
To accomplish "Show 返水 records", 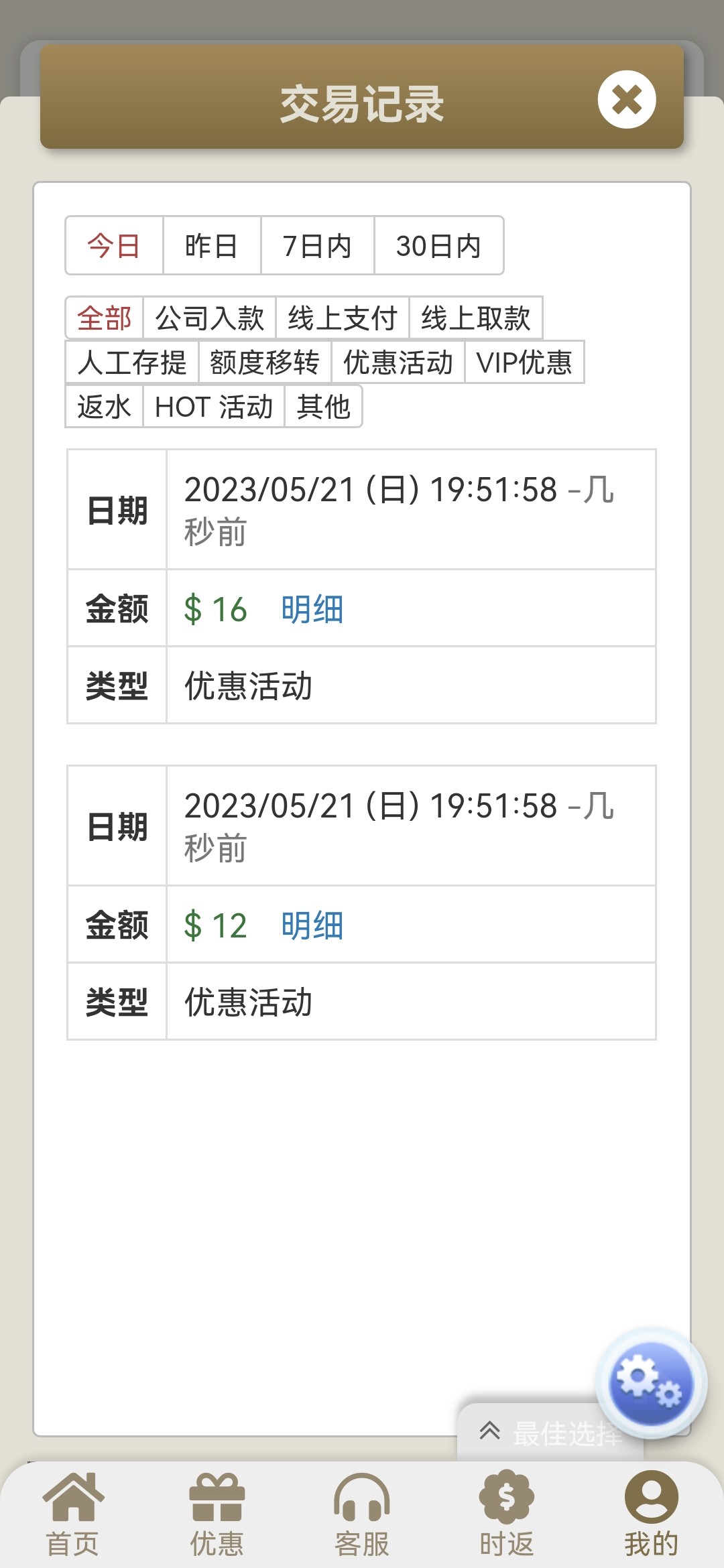I will pos(104,406).
